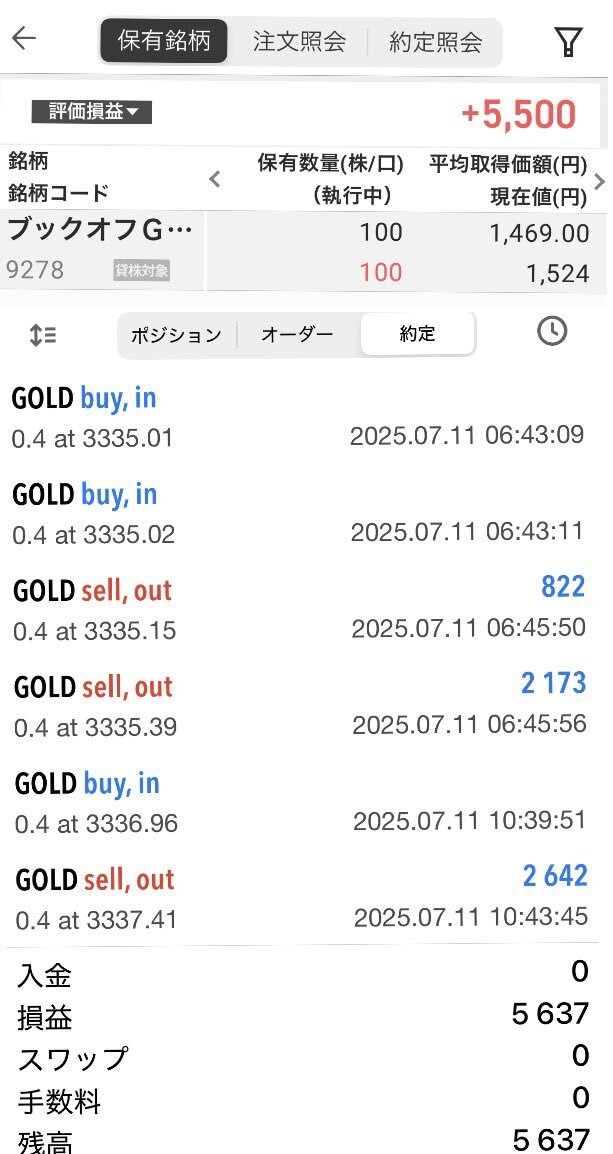This screenshot has height=1154, width=613.
Task: Go back with the arrow icon
Action: (x=24, y=38)
